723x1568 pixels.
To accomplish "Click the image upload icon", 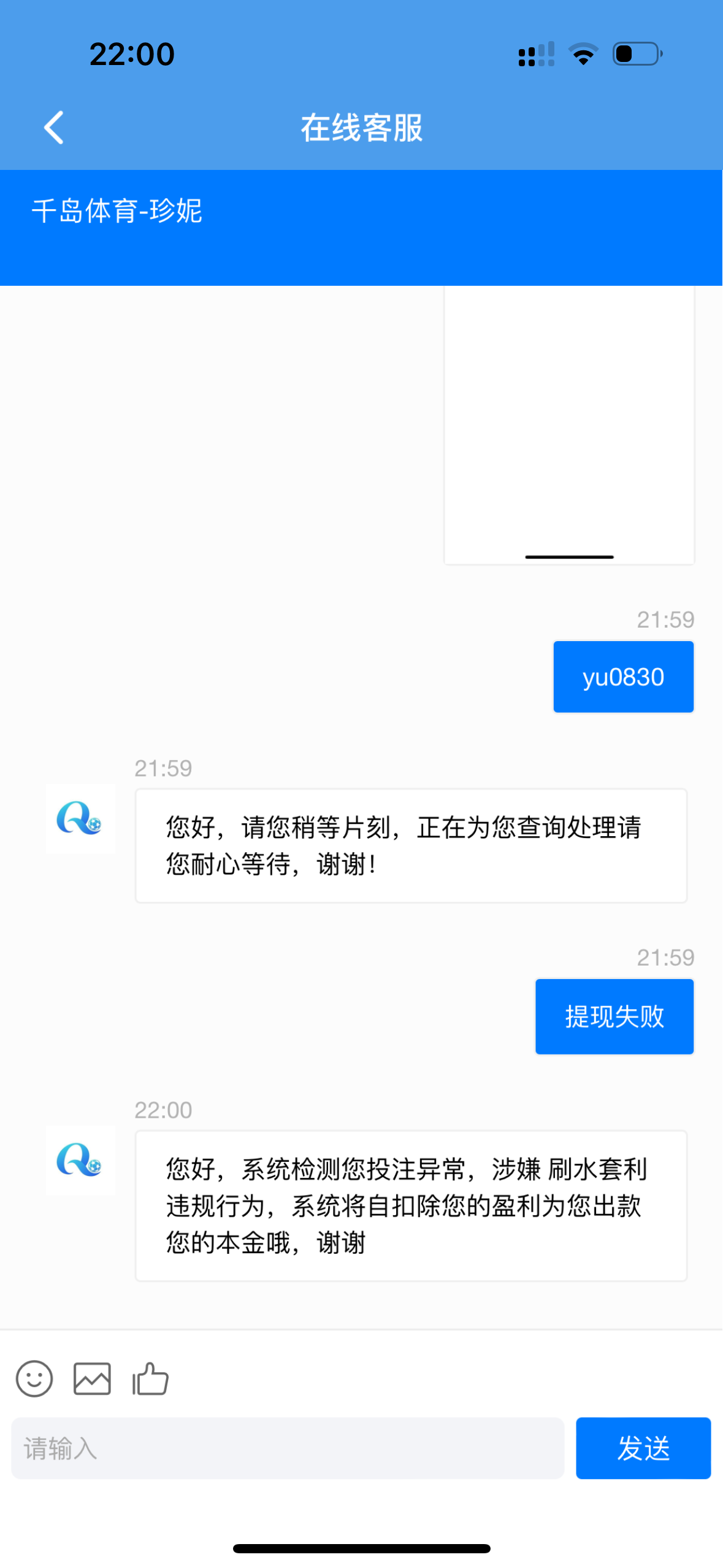I will click(92, 1380).
